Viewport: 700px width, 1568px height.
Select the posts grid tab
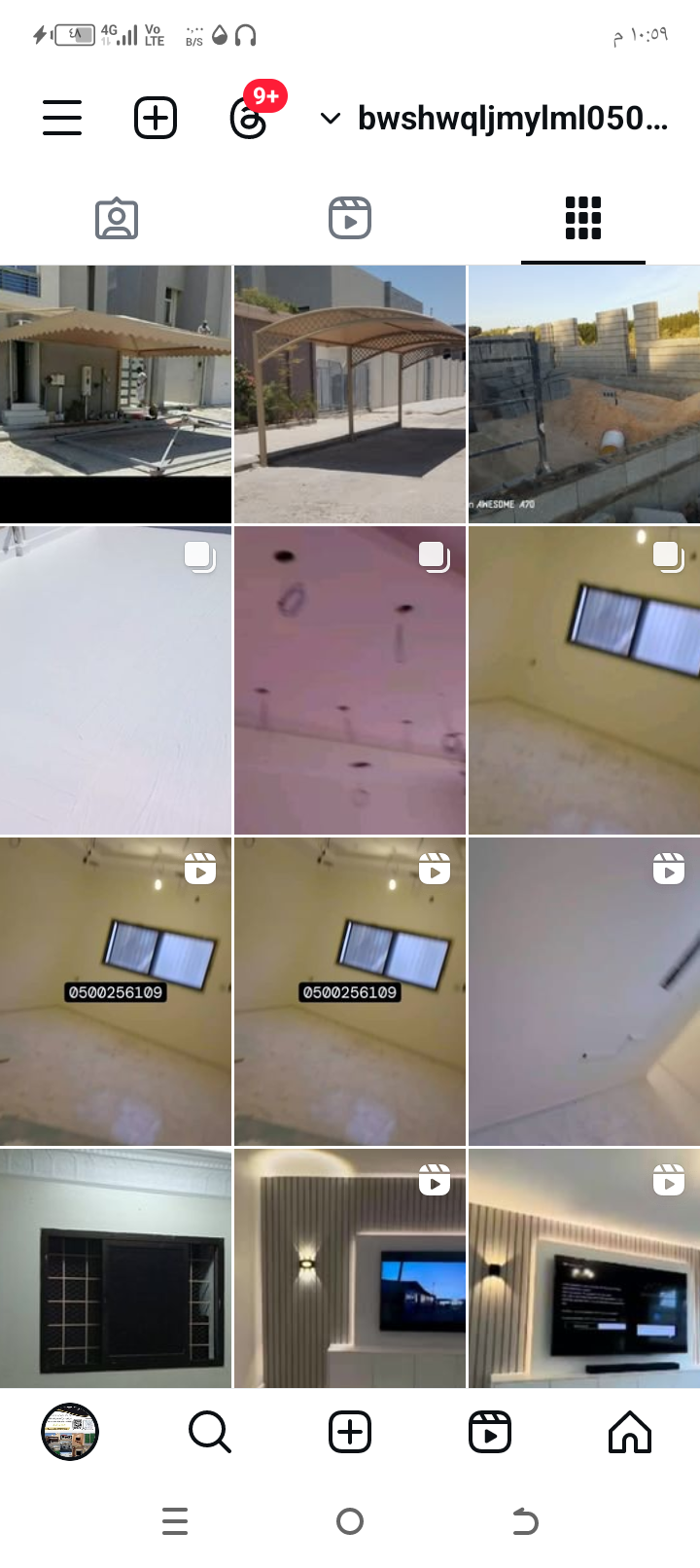coord(582,219)
